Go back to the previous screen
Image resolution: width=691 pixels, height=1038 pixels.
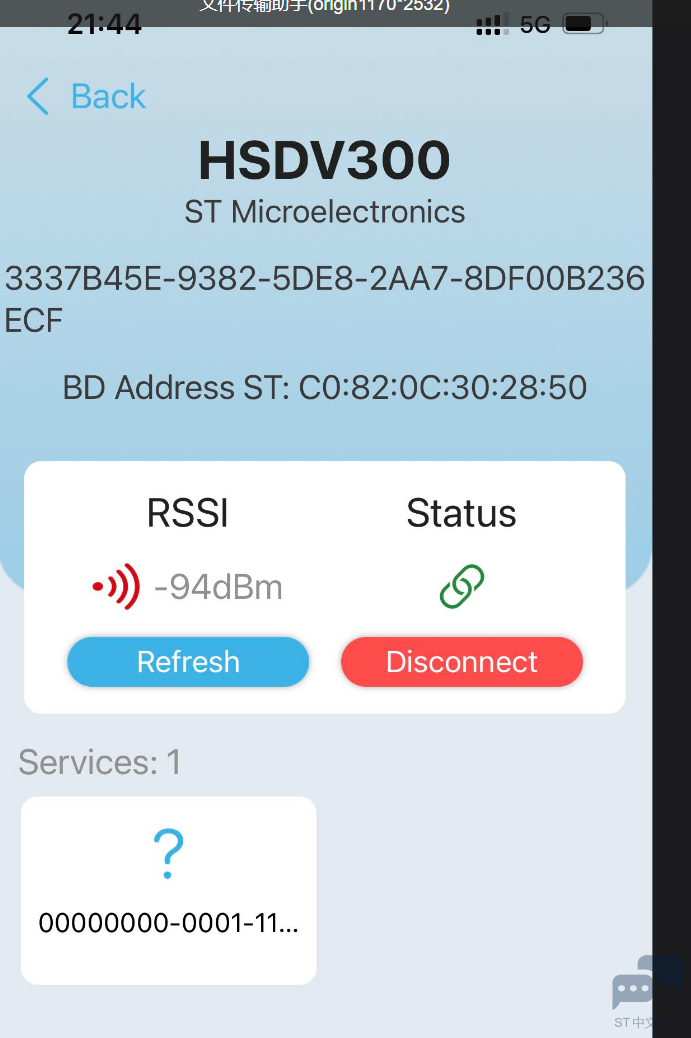tap(86, 97)
